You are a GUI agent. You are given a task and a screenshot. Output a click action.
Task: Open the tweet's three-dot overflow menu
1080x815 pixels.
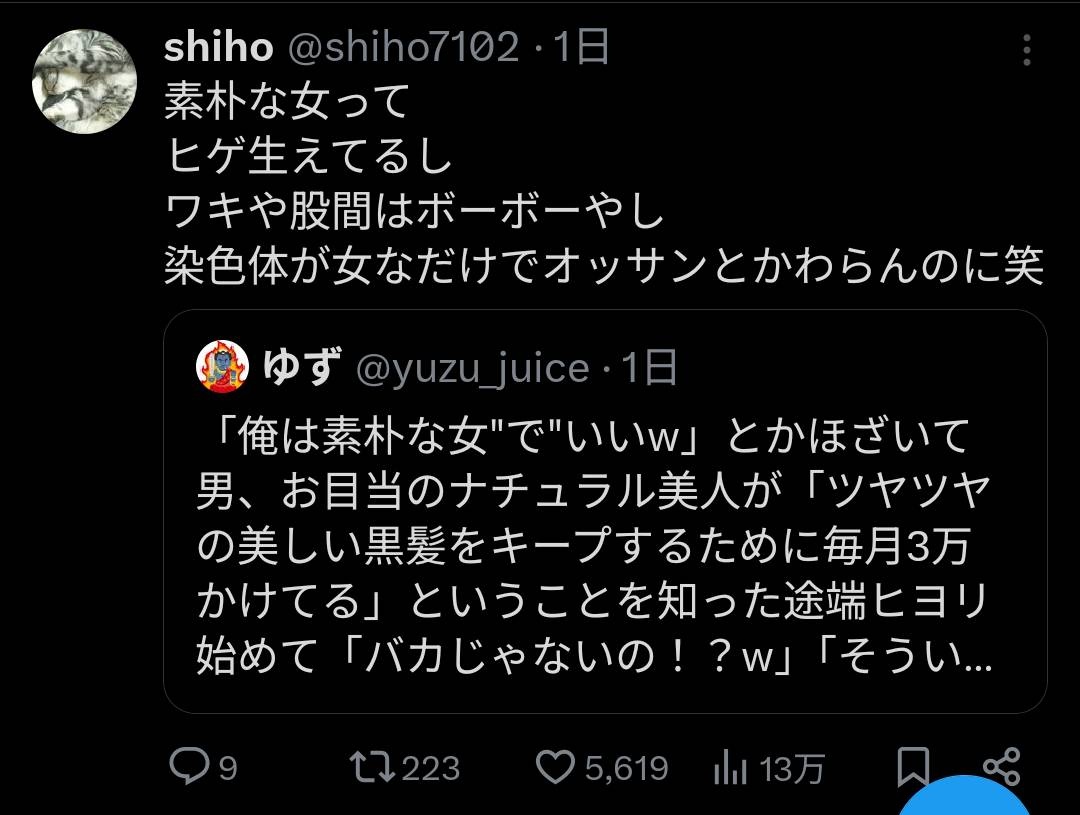point(1026,48)
